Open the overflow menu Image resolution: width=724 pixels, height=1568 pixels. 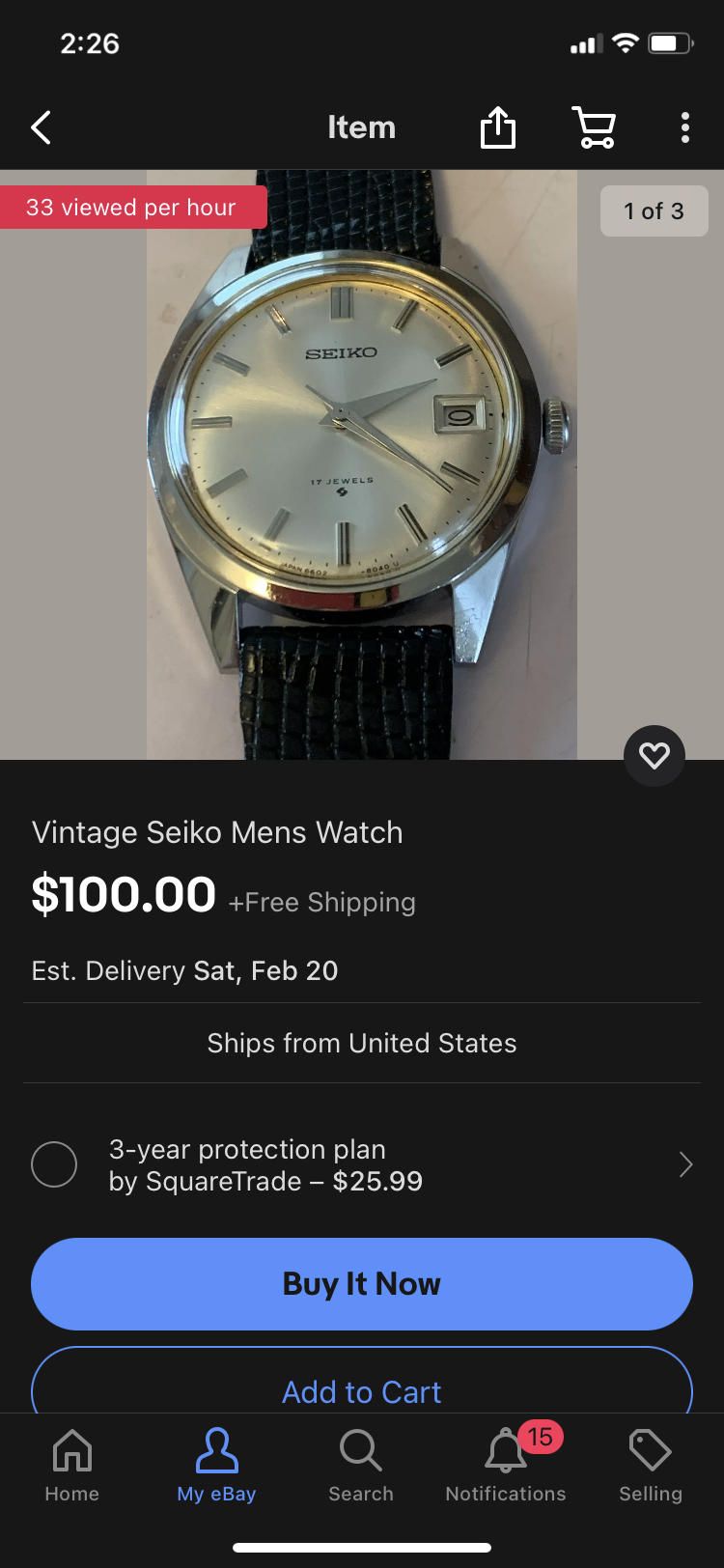coord(685,127)
